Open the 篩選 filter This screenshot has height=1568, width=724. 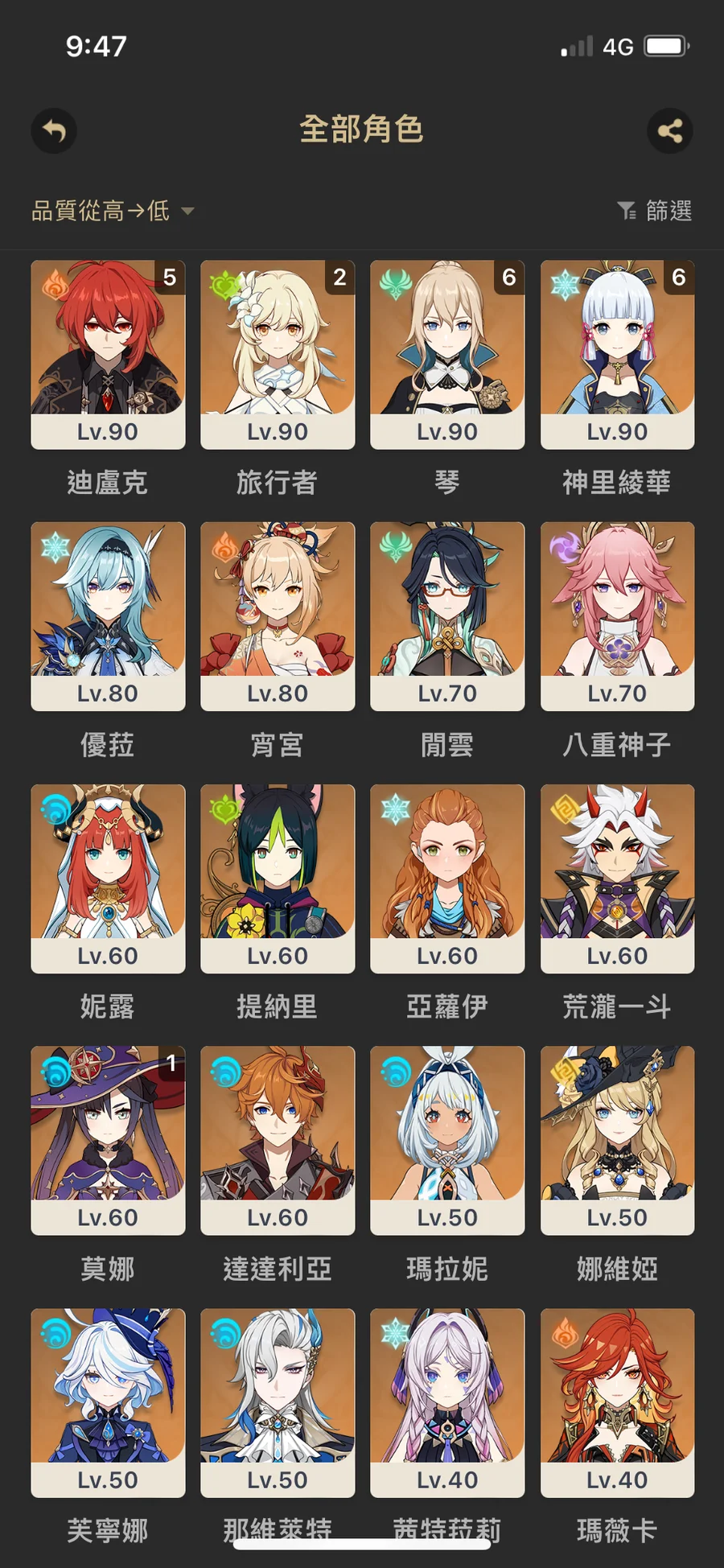tap(655, 211)
